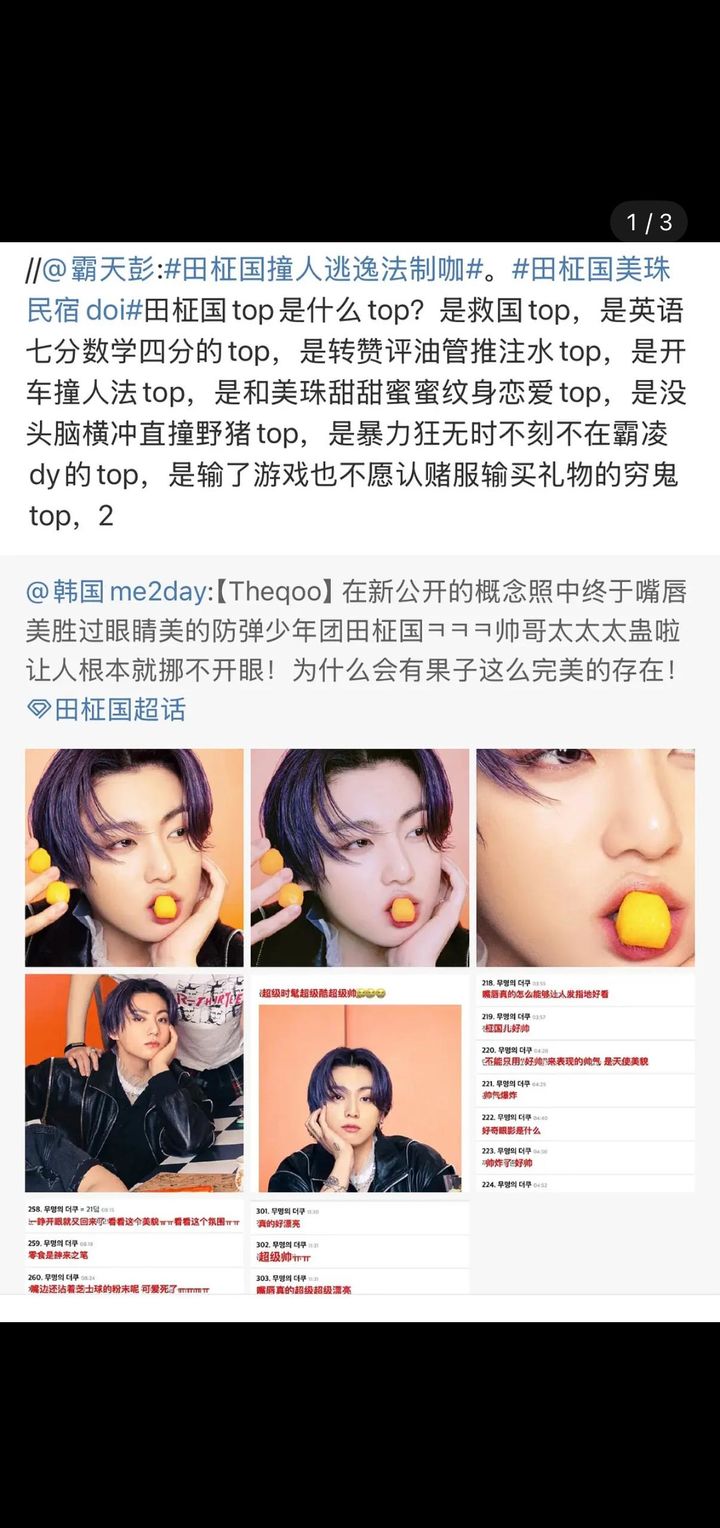This screenshot has height=1528, width=720.
Task: Open hashtag #田柾国撞人逃逸法制咖#
Action: (x=324, y=269)
